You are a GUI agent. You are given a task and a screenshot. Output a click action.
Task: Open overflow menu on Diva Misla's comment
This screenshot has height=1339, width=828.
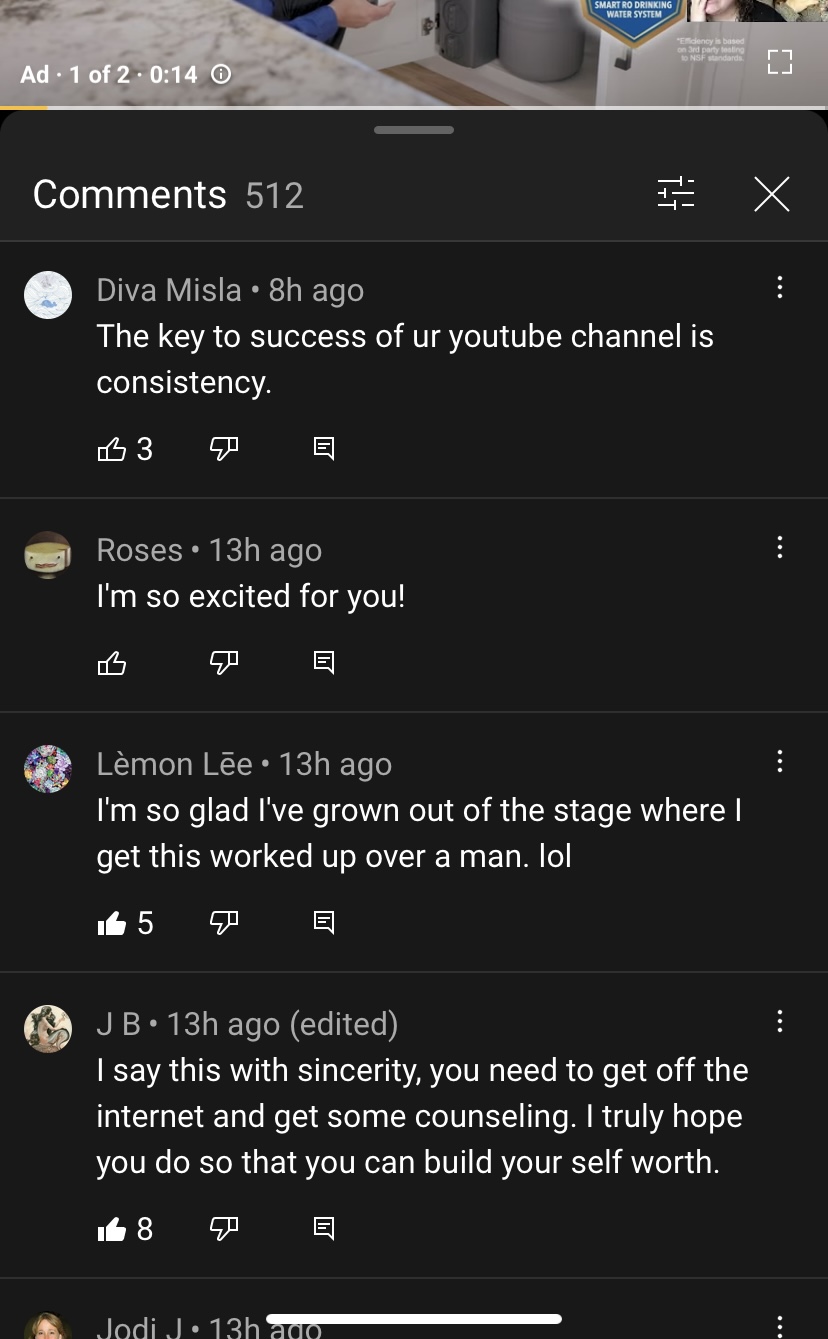click(x=780, y=288)
